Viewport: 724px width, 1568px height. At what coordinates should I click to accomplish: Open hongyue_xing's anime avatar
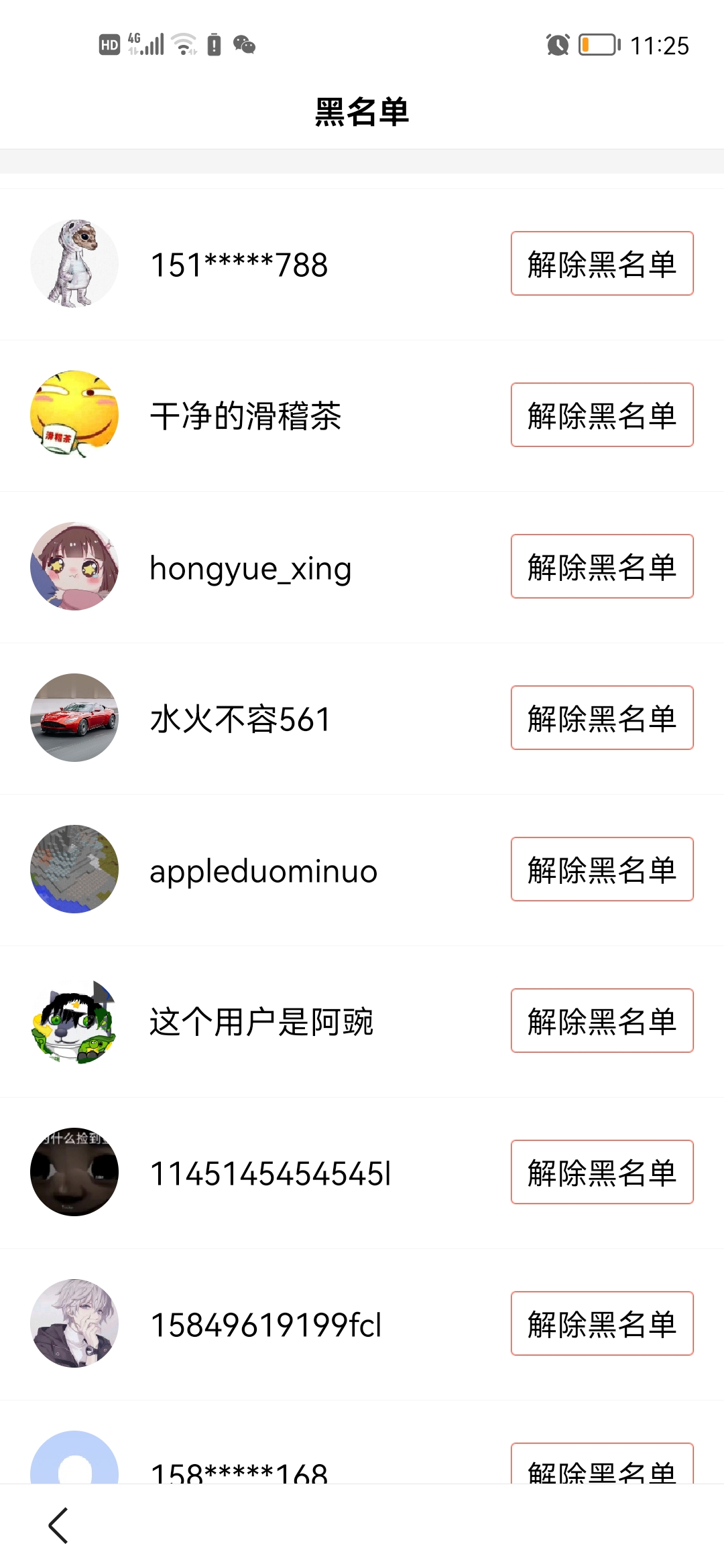click(74, 566)
